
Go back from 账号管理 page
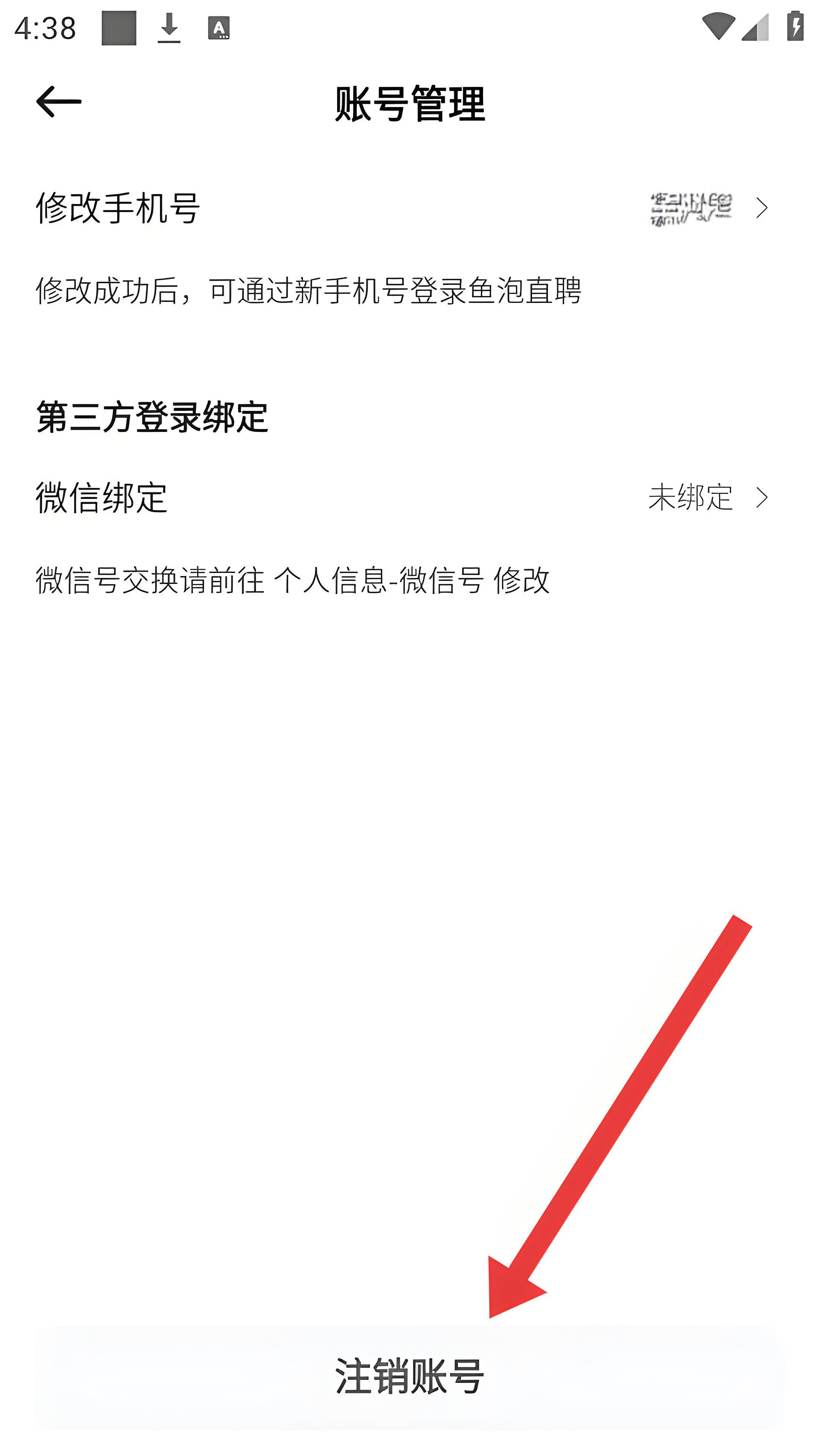point(59,102)
